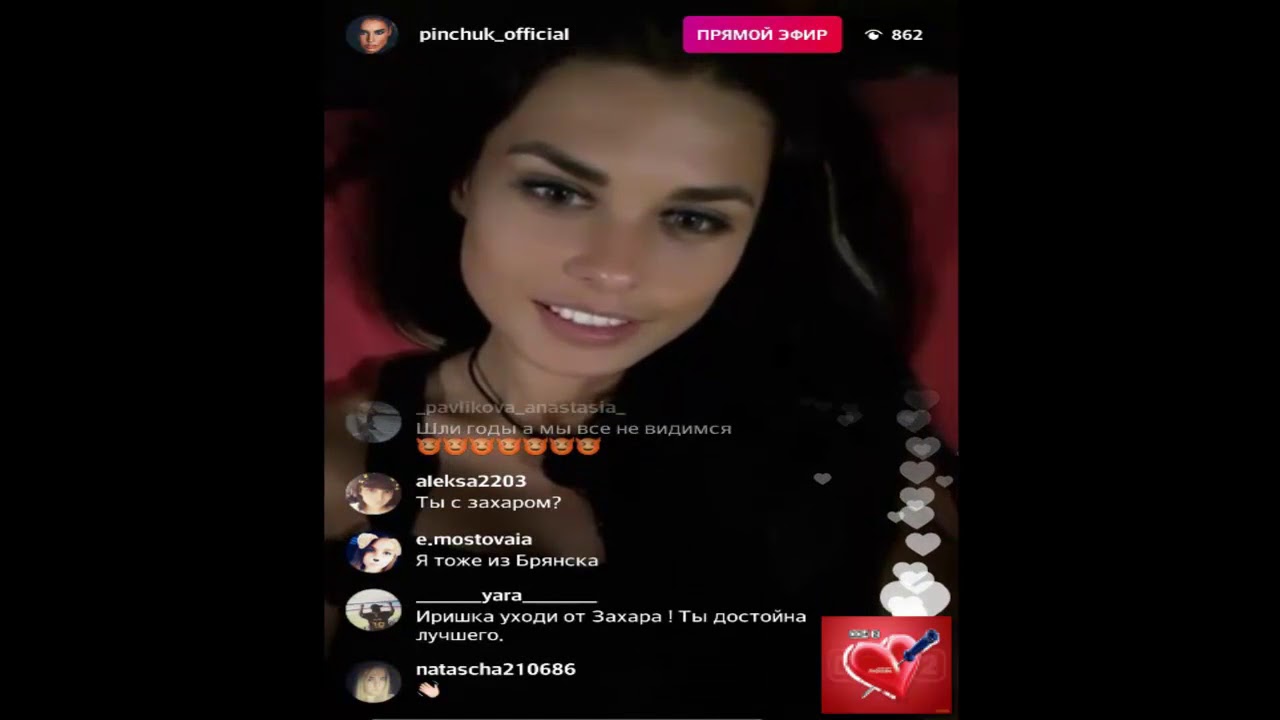Tap the ПРЯМОЙ ЭФИР live badge
The width and height of the screenshot is (1280, 720).
762,35
